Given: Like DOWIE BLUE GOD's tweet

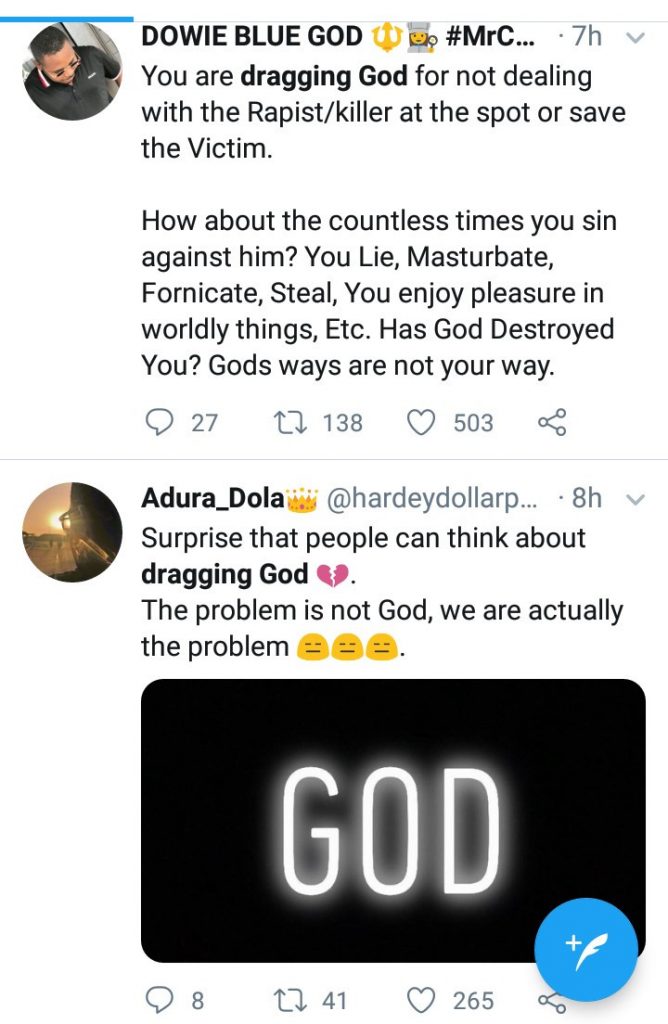Looking at the screenshot, I should (422, 423).
